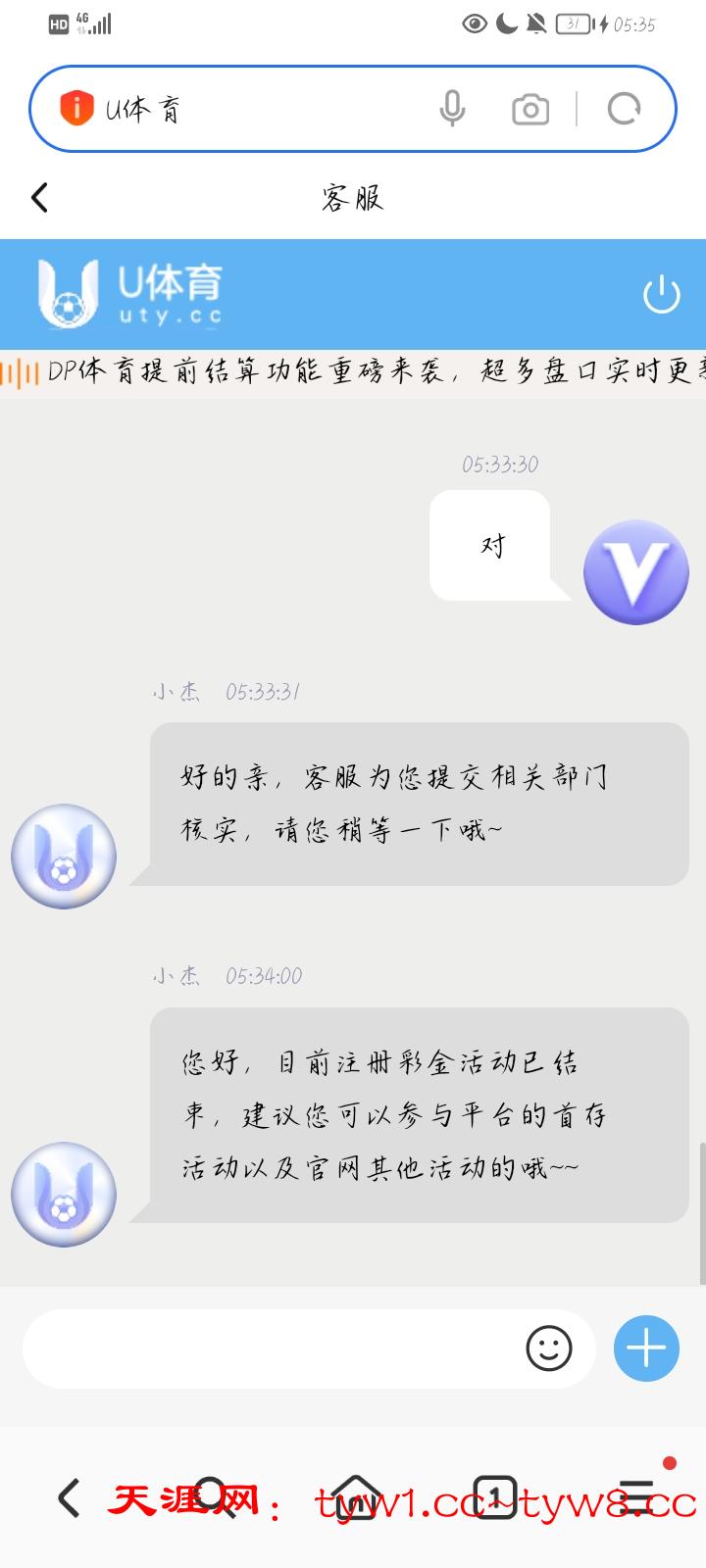Reload the page with the refresh icon
Image resolution: width=706 pixels, height=1568 pixels.
[624, 109]
